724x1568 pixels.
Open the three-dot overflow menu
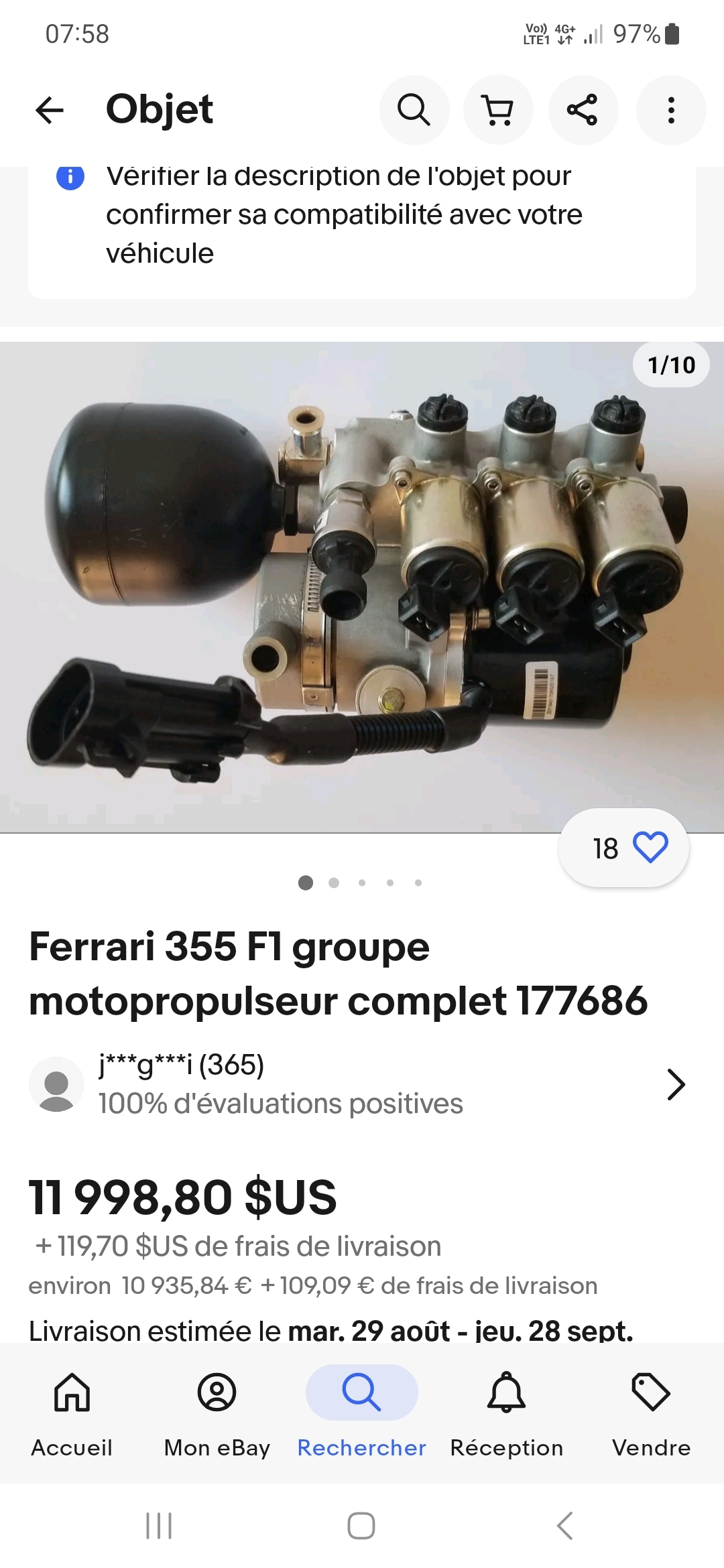(x=671, y=110)
